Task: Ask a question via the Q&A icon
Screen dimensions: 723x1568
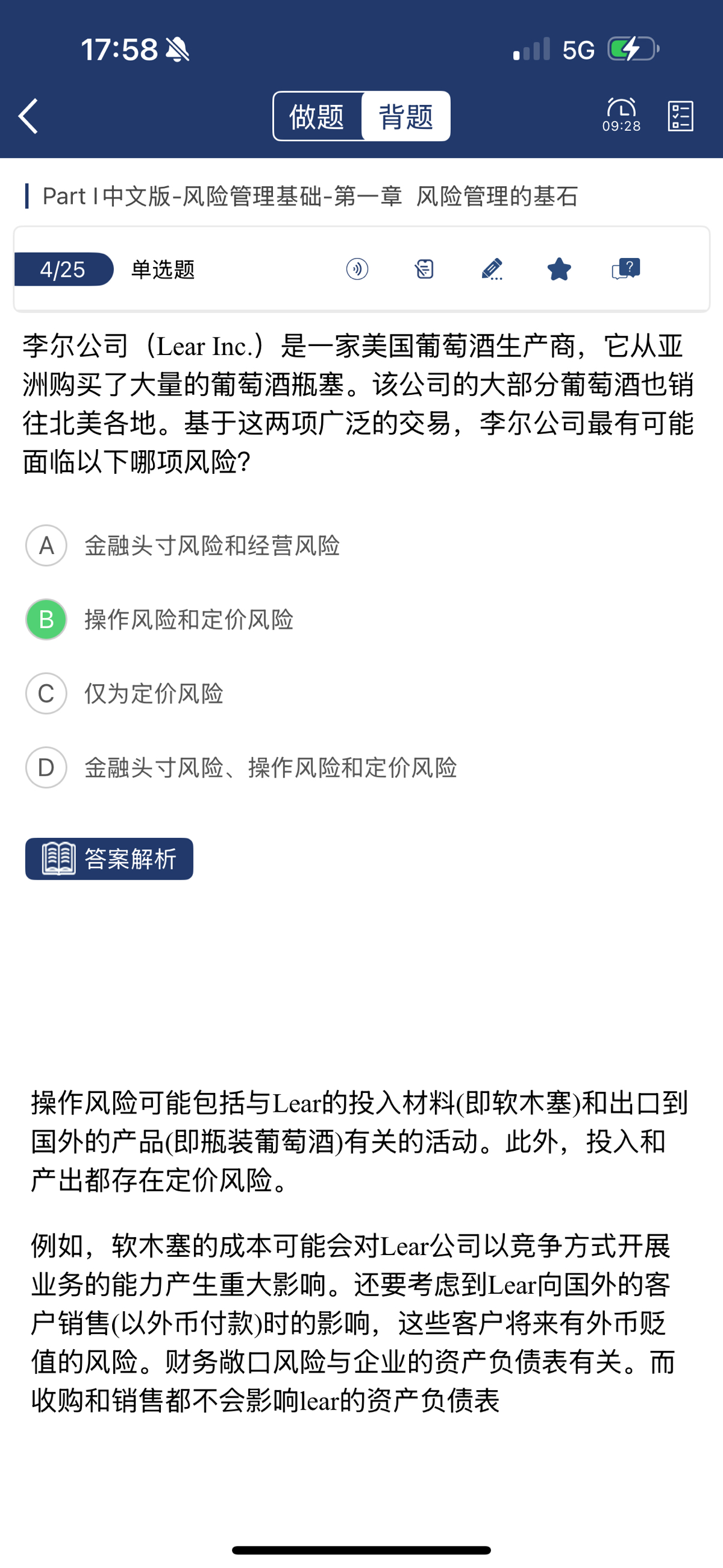Action: [625, 268]
